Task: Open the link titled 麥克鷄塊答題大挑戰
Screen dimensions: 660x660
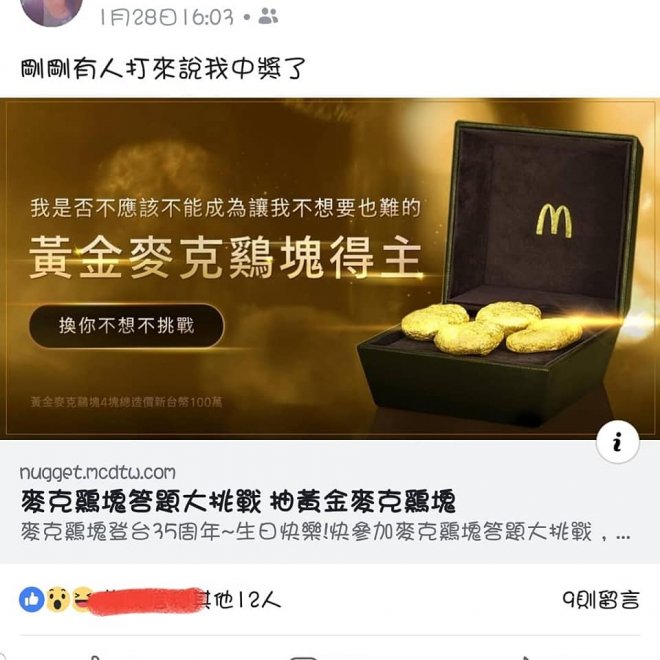Action: point(238,501)
